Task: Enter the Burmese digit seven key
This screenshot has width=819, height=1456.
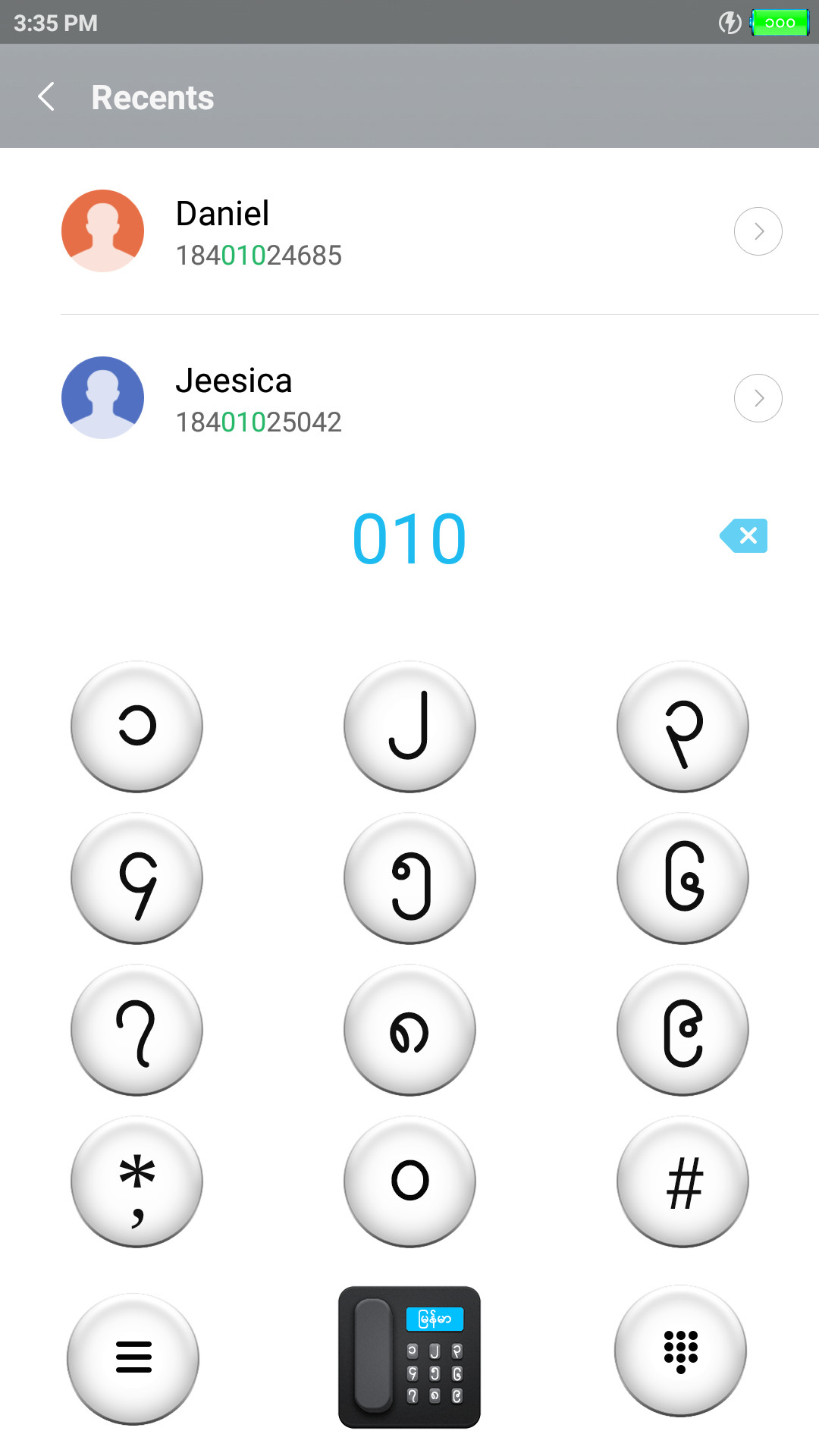Action: click(136, 1030)
